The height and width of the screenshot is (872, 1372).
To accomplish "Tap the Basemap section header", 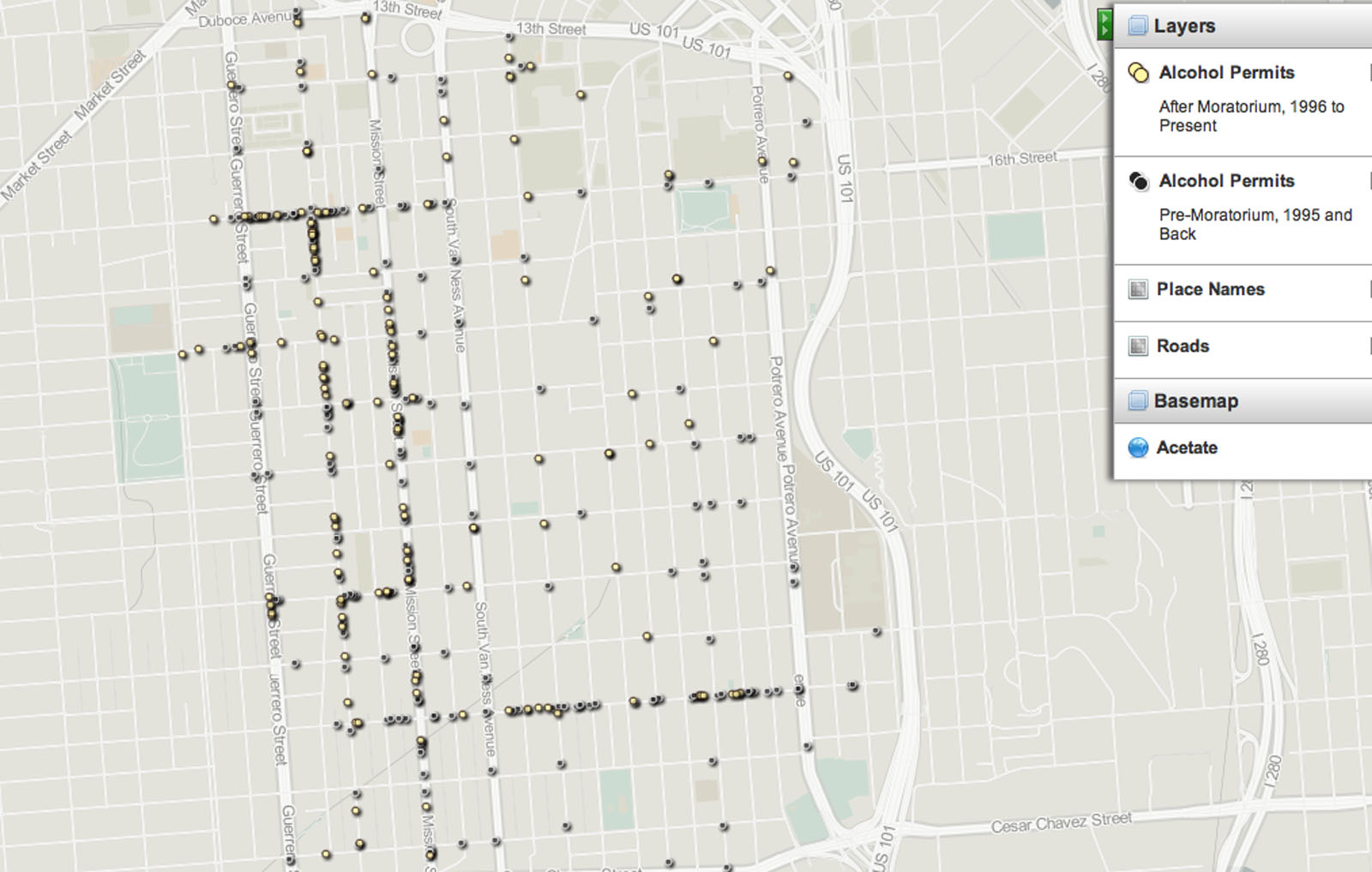I will point(1195,401).
